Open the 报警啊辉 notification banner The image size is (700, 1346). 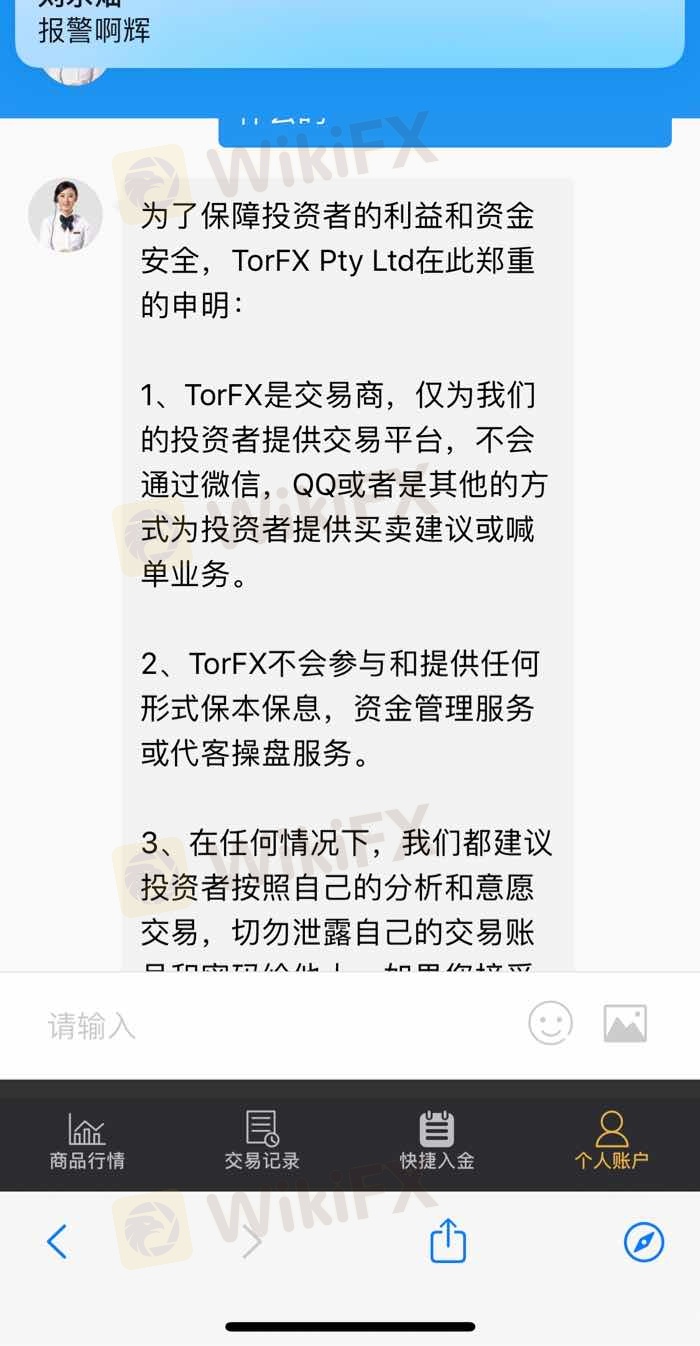(350, 30)
